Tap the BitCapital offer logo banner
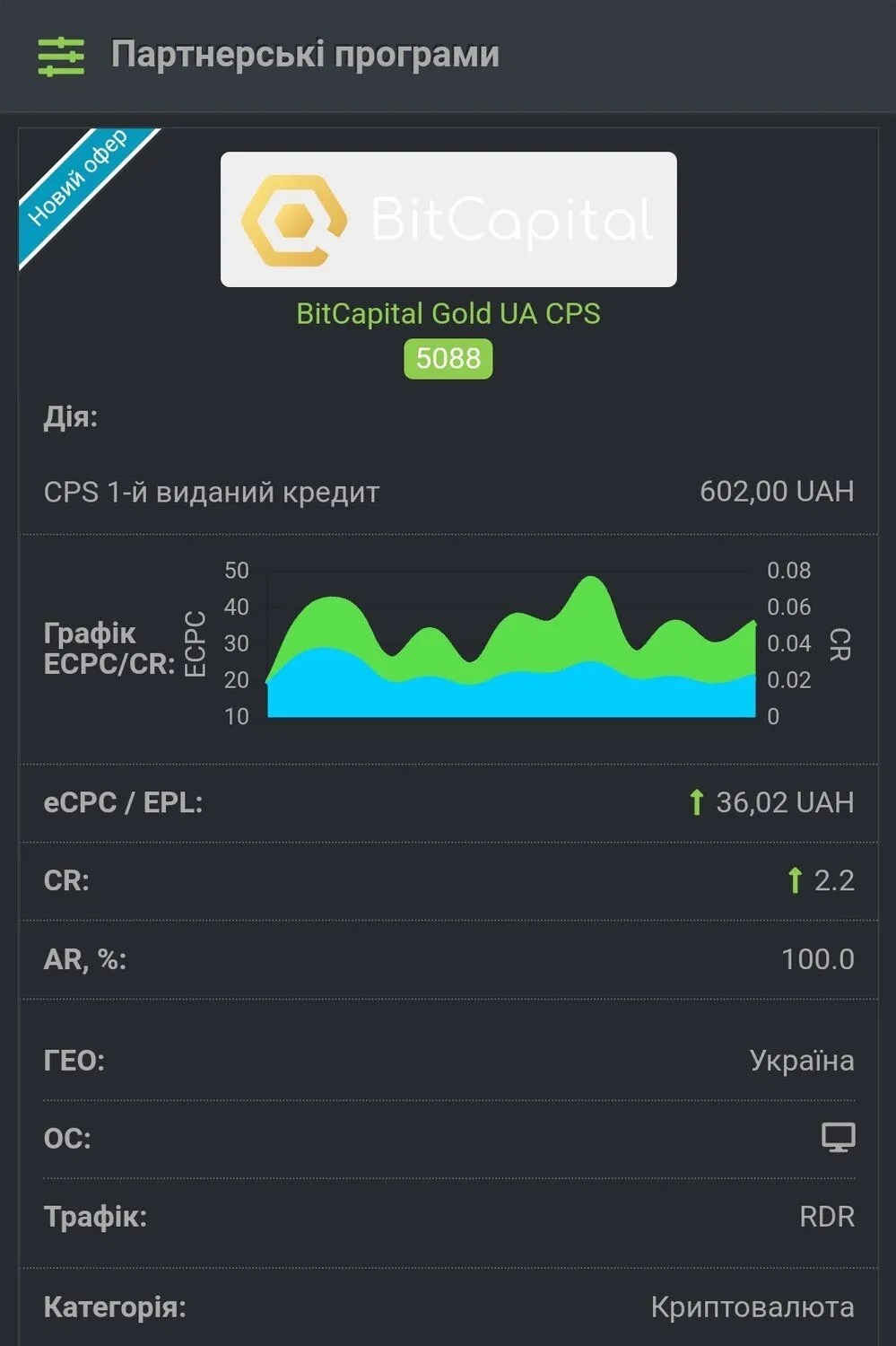 coord(448,220)
